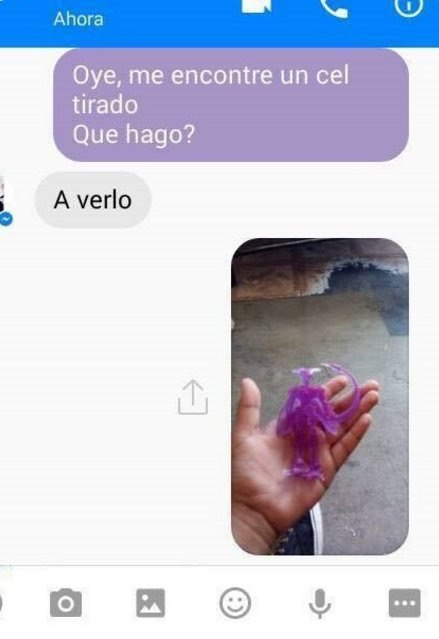Image resolution: width=439 pixels, height=639 pixels.
Task: Open the photo of the purple figure
Action: tap(320, 397)
